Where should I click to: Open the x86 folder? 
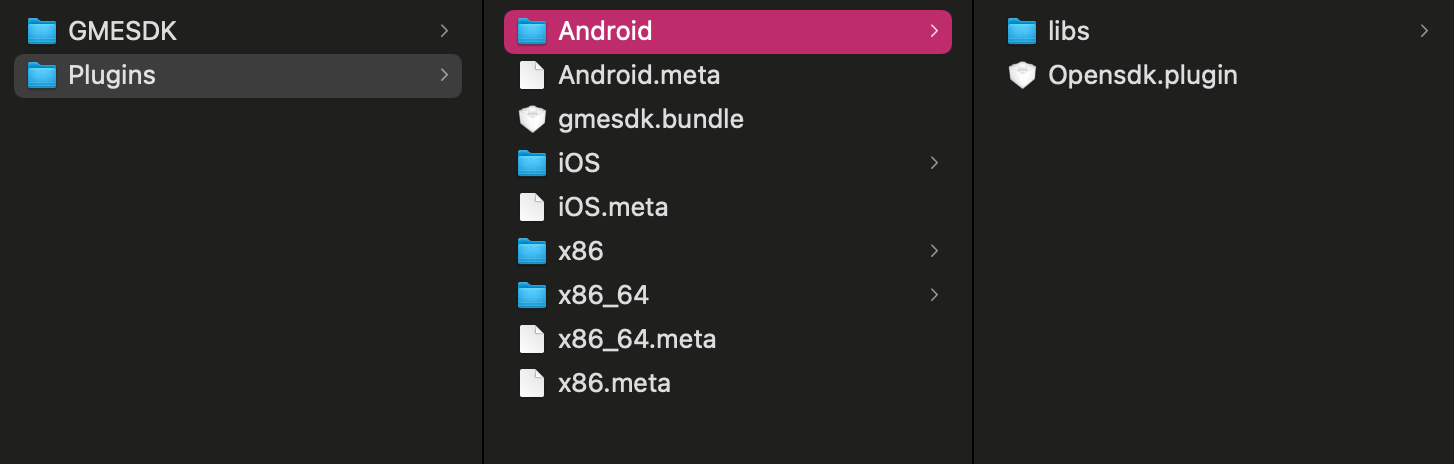point(580,251)
